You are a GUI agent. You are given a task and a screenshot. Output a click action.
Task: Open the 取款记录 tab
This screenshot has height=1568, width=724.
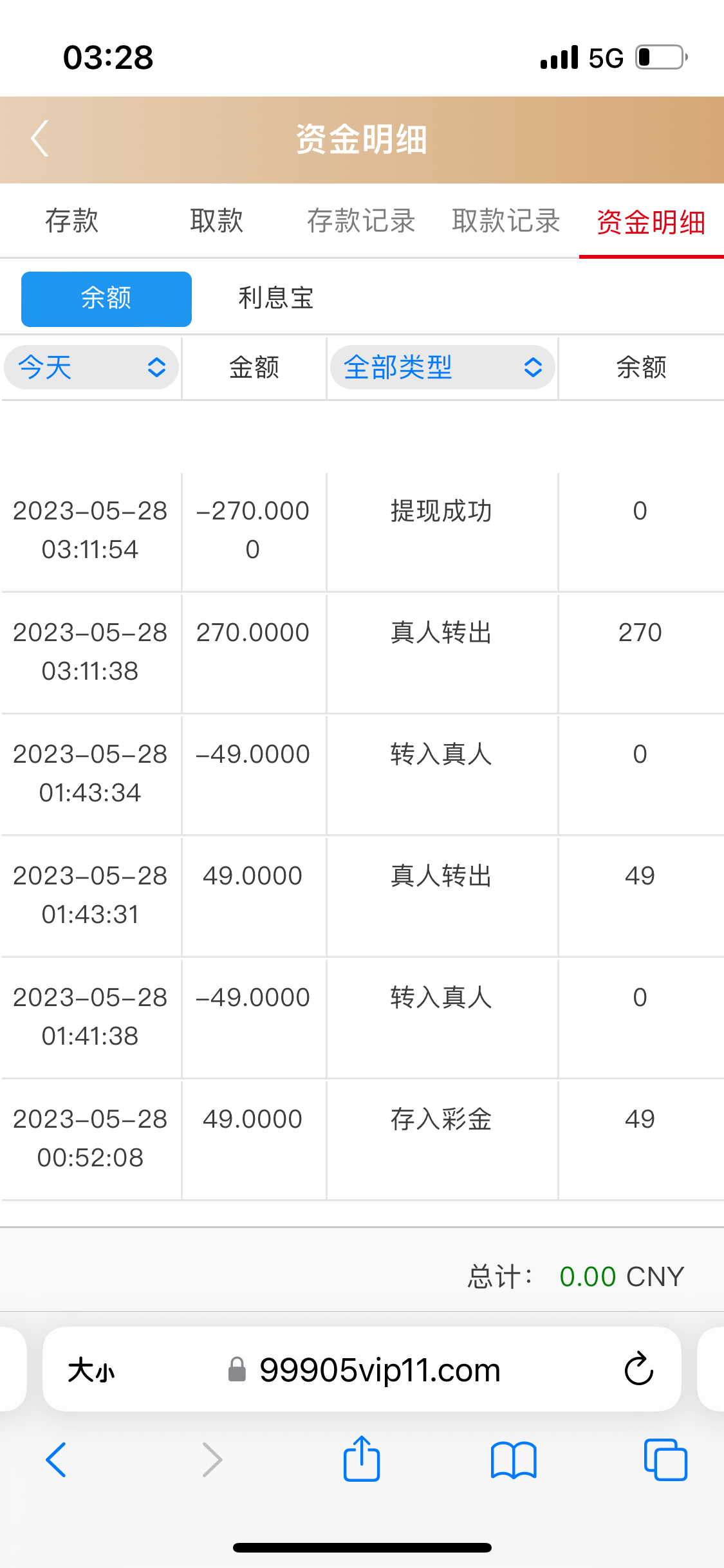[x=506, y=221]
